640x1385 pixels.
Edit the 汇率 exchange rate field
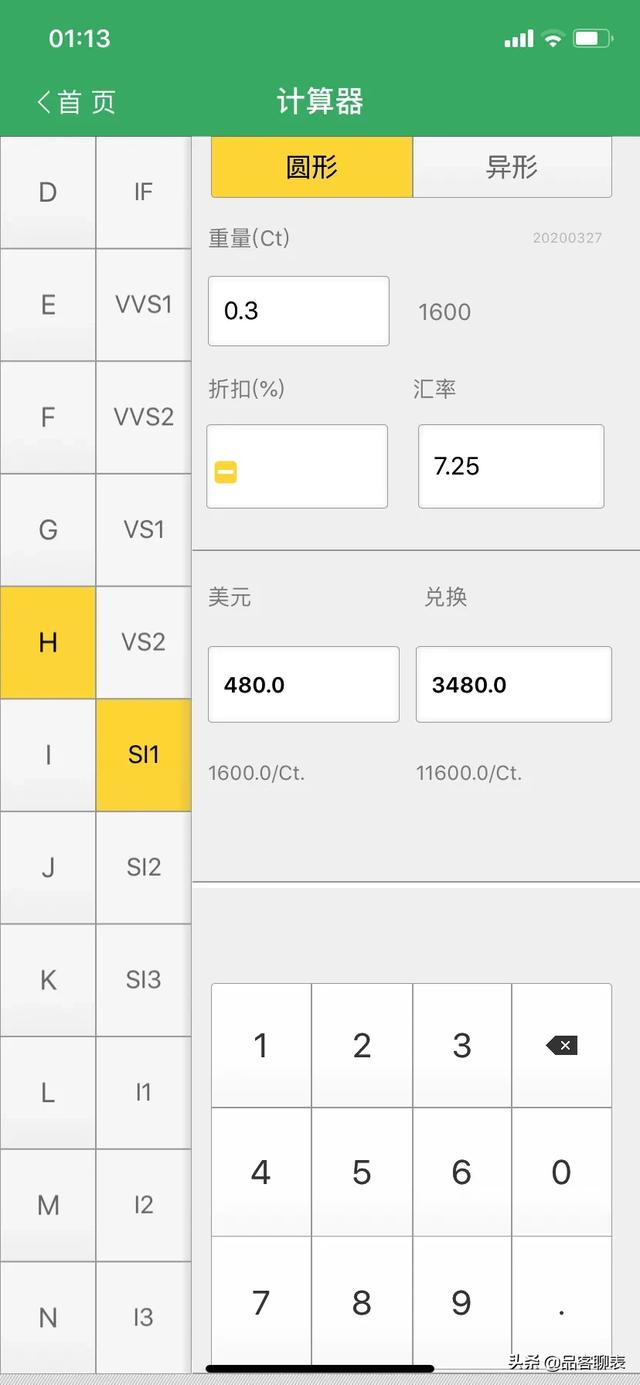[x=510, y=466]
